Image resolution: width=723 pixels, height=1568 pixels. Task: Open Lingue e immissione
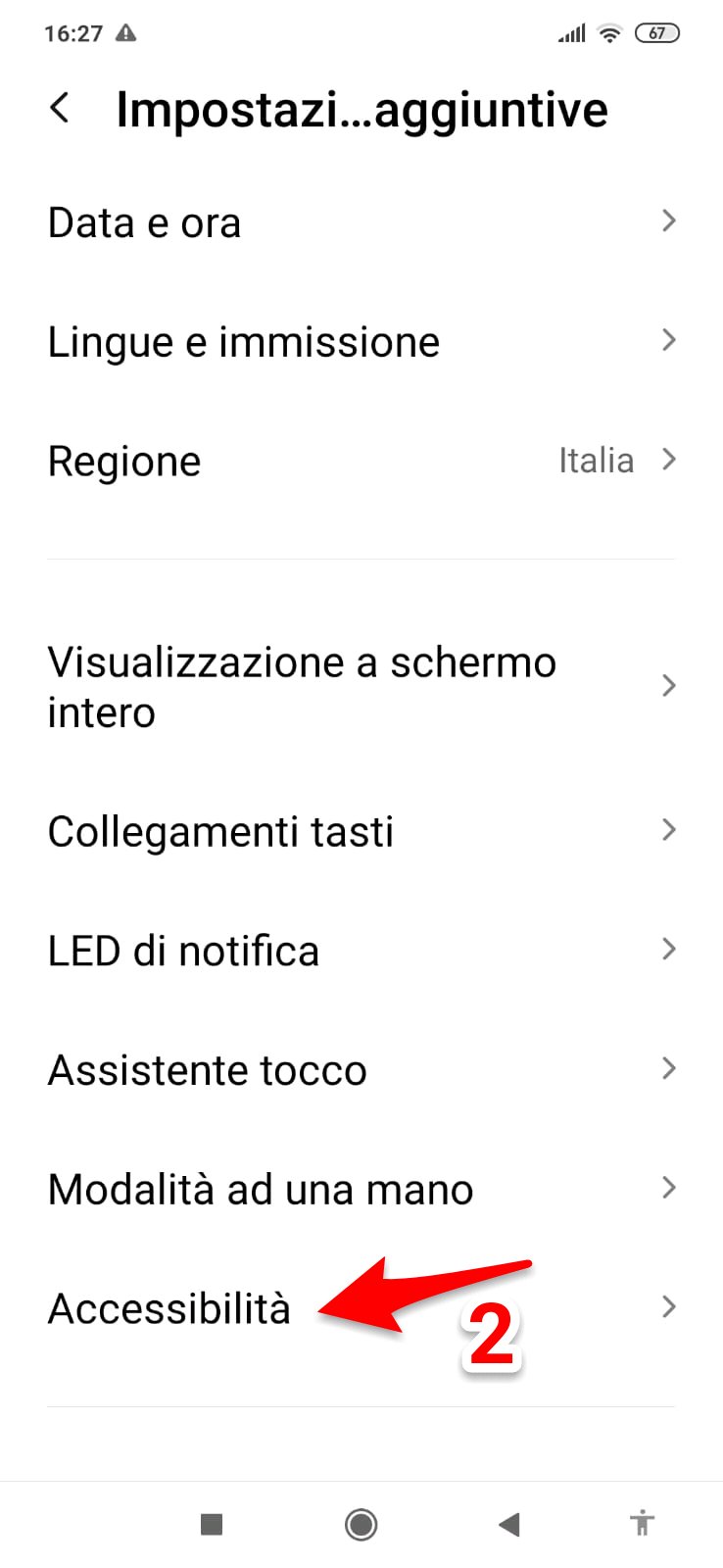click(361, 342)
